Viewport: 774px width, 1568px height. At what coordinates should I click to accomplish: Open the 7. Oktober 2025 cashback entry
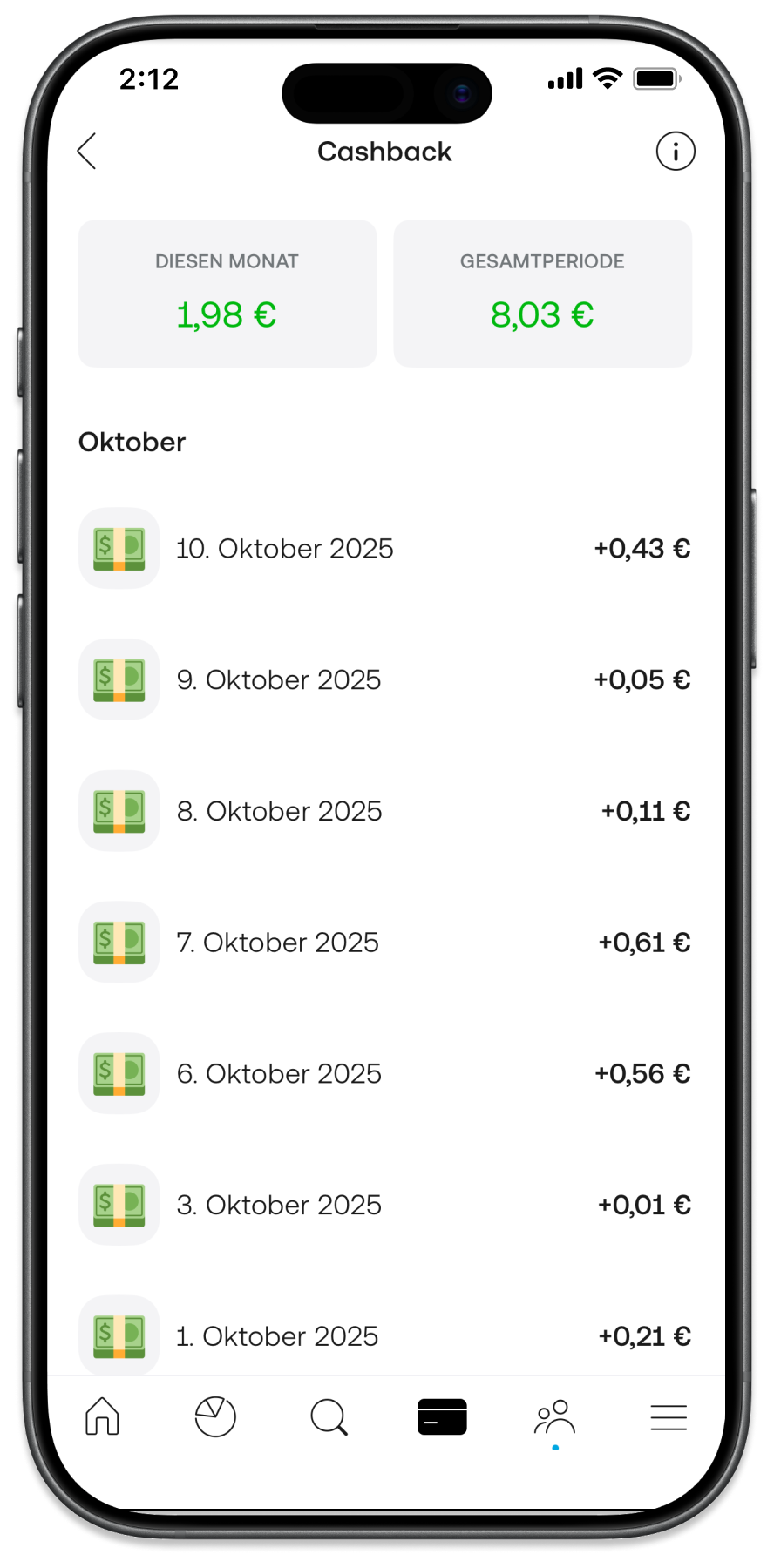384,943
